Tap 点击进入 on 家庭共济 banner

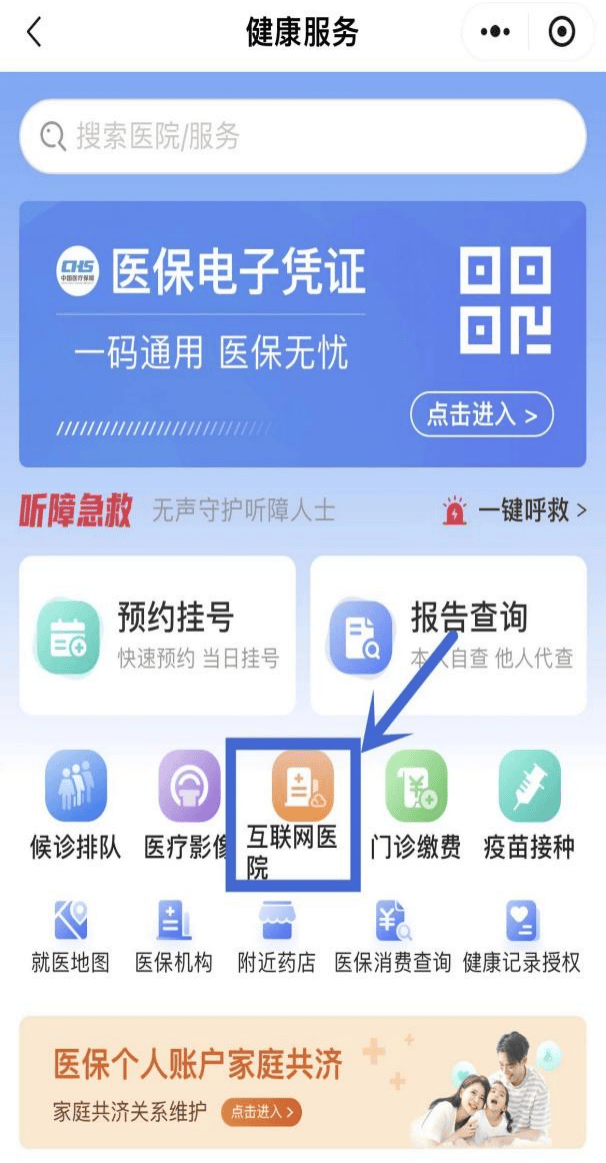click(x=261, y=1111)
